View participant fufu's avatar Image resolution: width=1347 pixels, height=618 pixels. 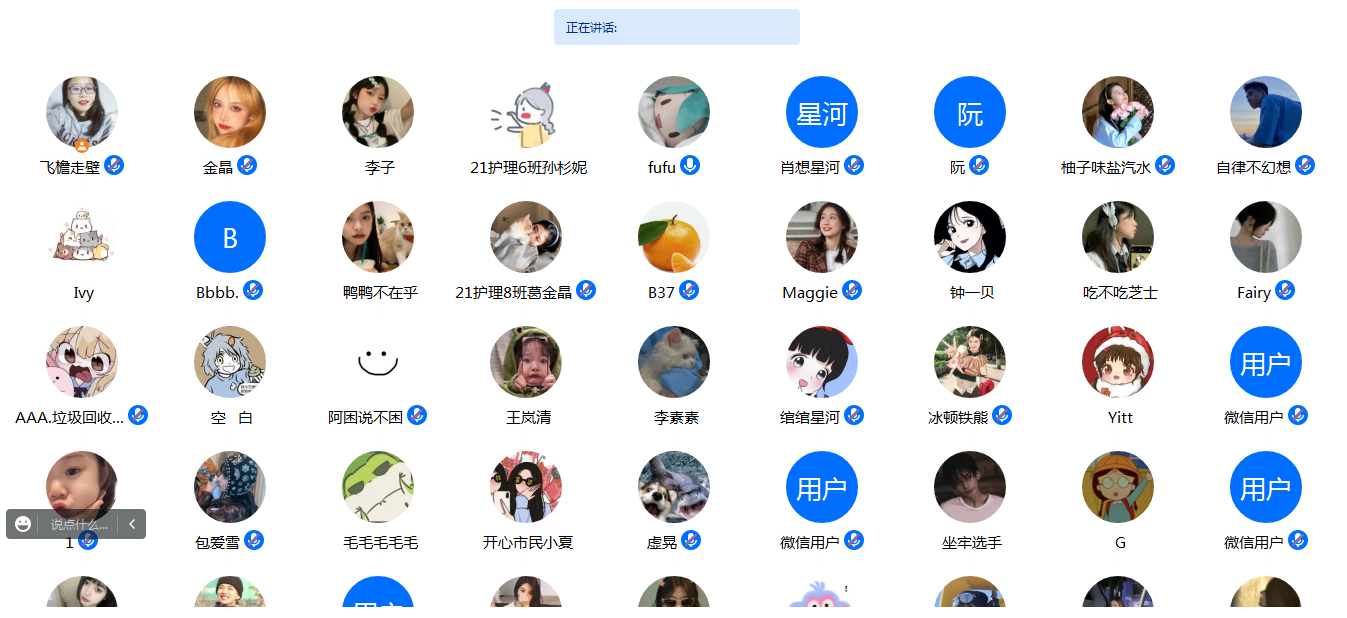[x=674, y=112]
